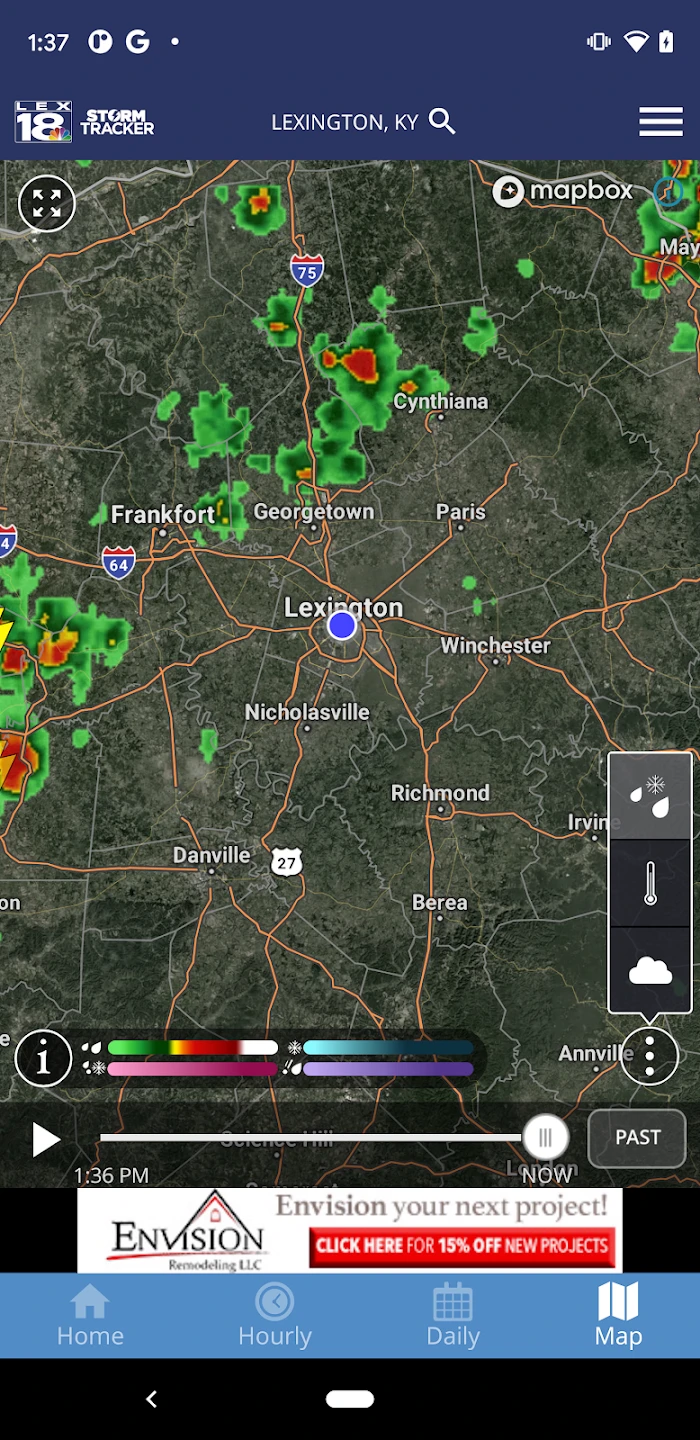Play the radar animation

45,1139
